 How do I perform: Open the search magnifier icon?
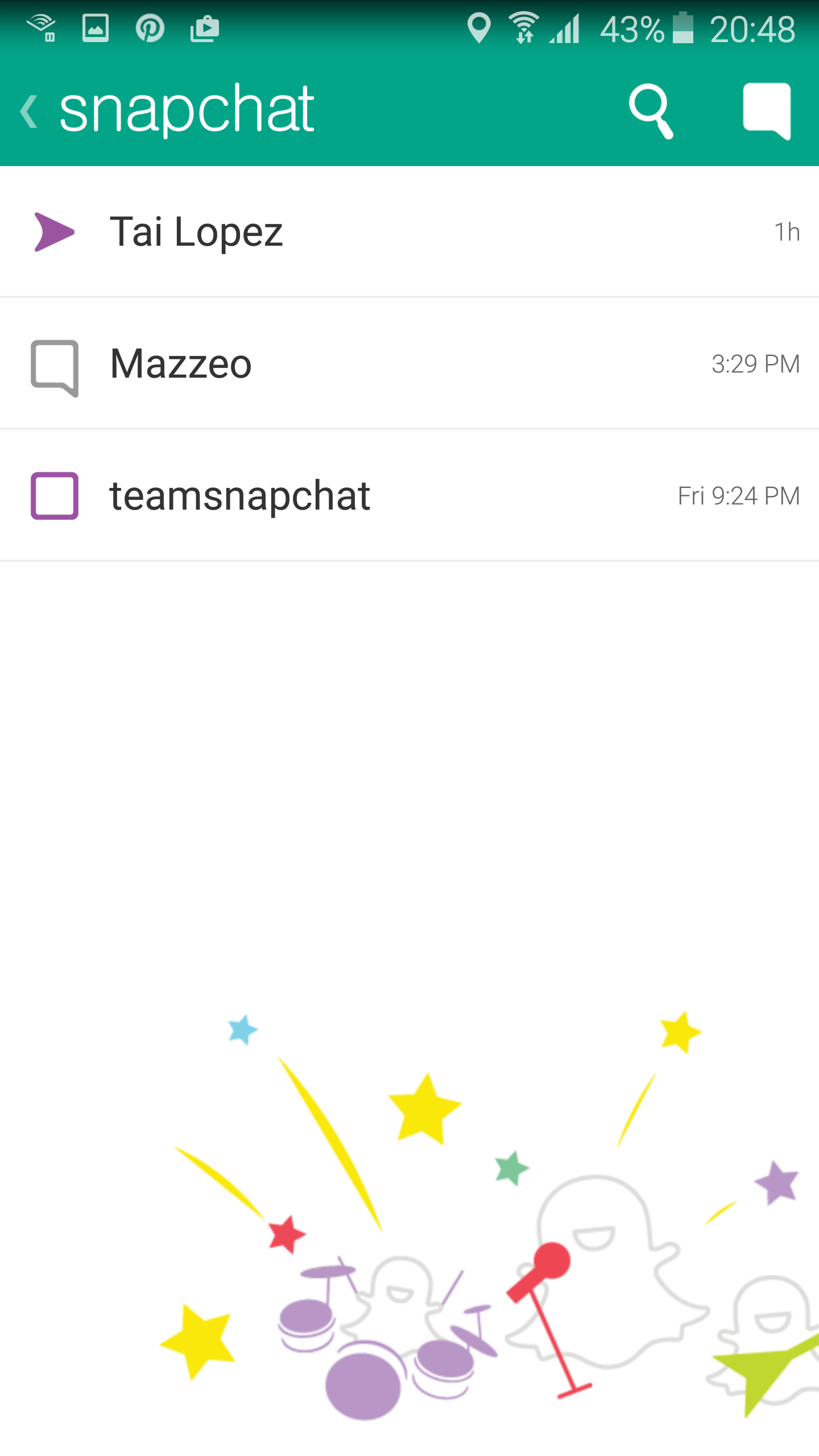pos(651,111)
